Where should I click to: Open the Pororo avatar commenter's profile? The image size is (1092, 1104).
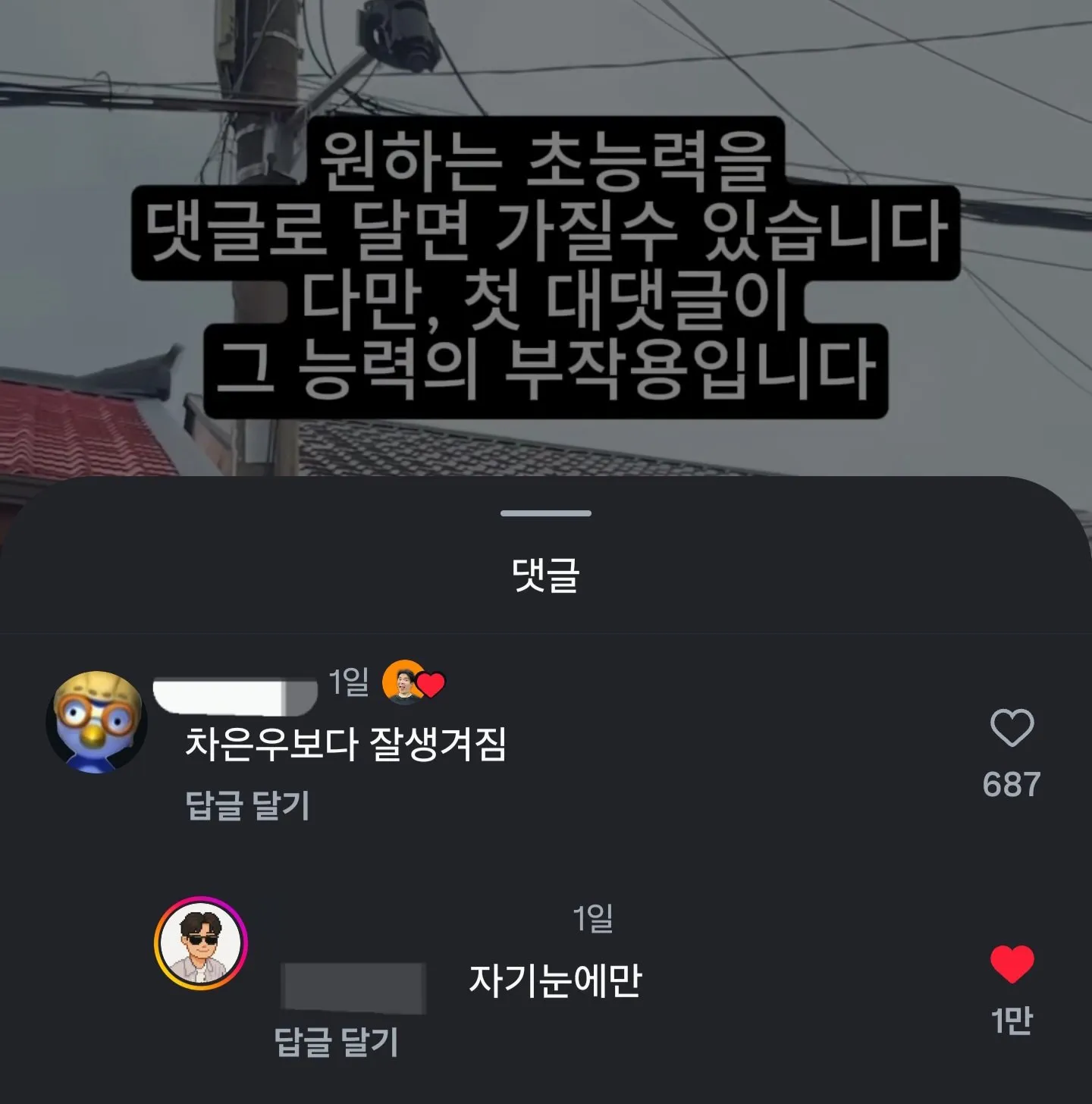tap(96, 722)
